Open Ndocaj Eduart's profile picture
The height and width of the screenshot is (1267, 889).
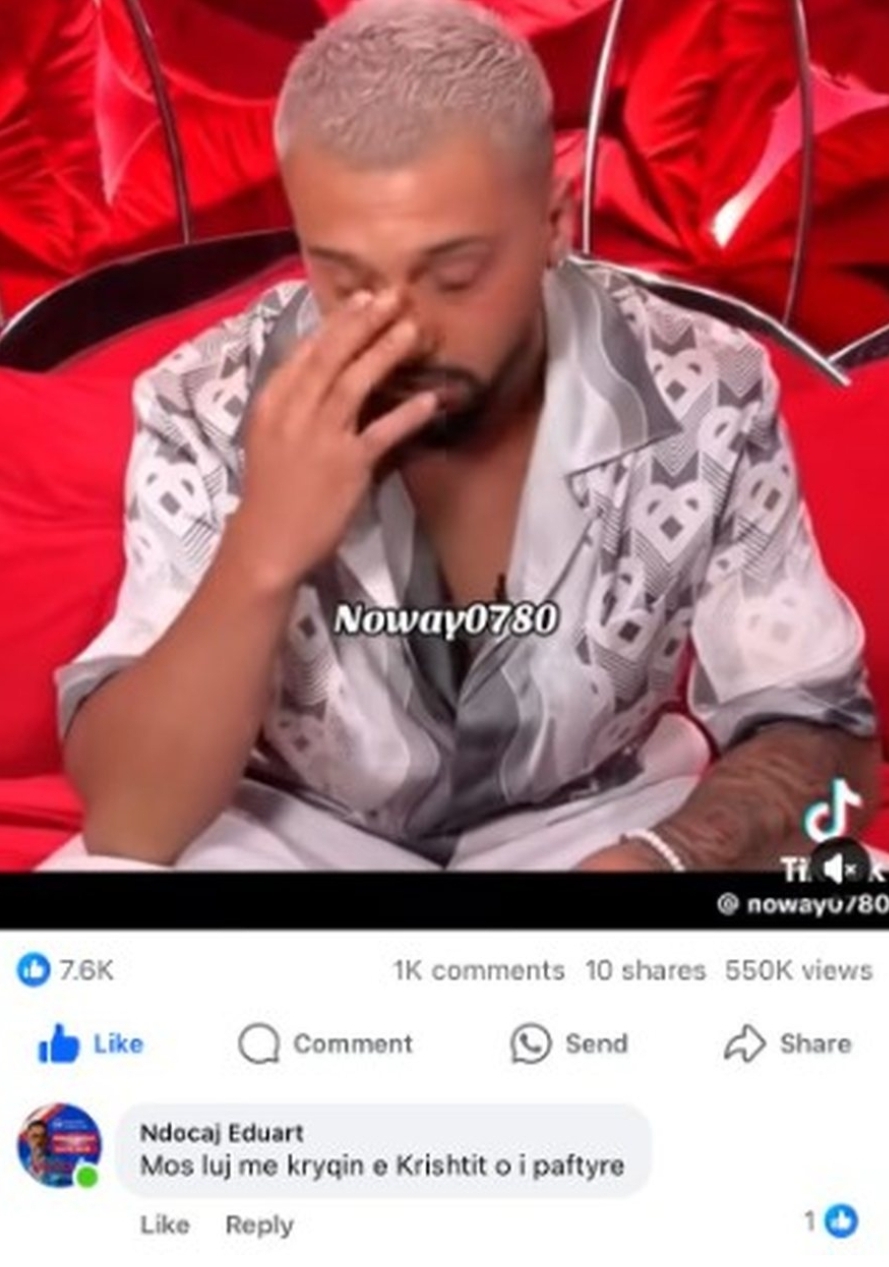[59, 1146]
